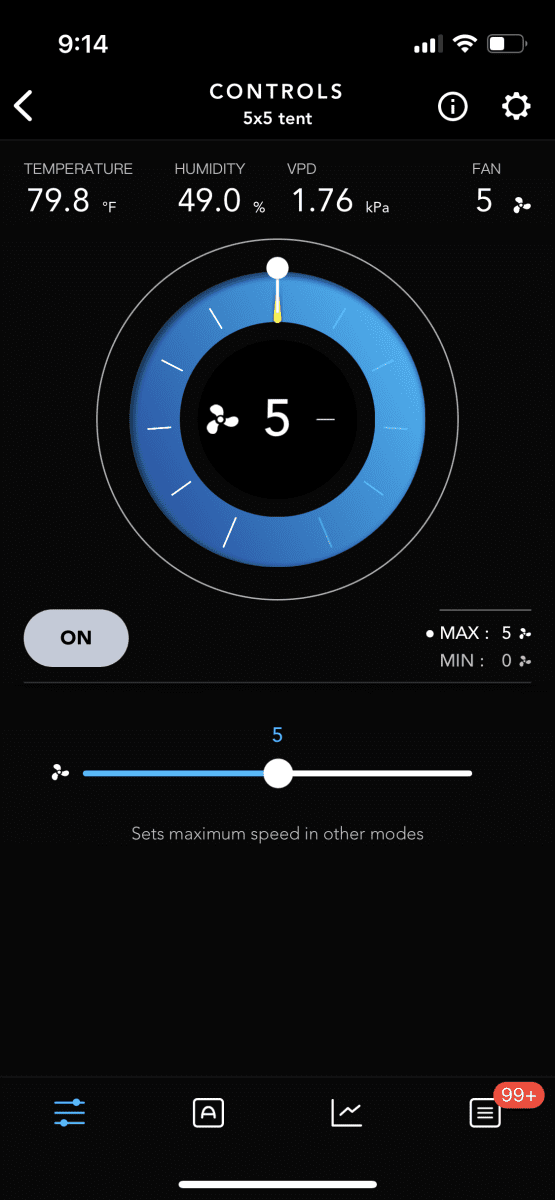The image size is (555, 1200).
Task: Open the settings gear
Action: coord(516,106)
